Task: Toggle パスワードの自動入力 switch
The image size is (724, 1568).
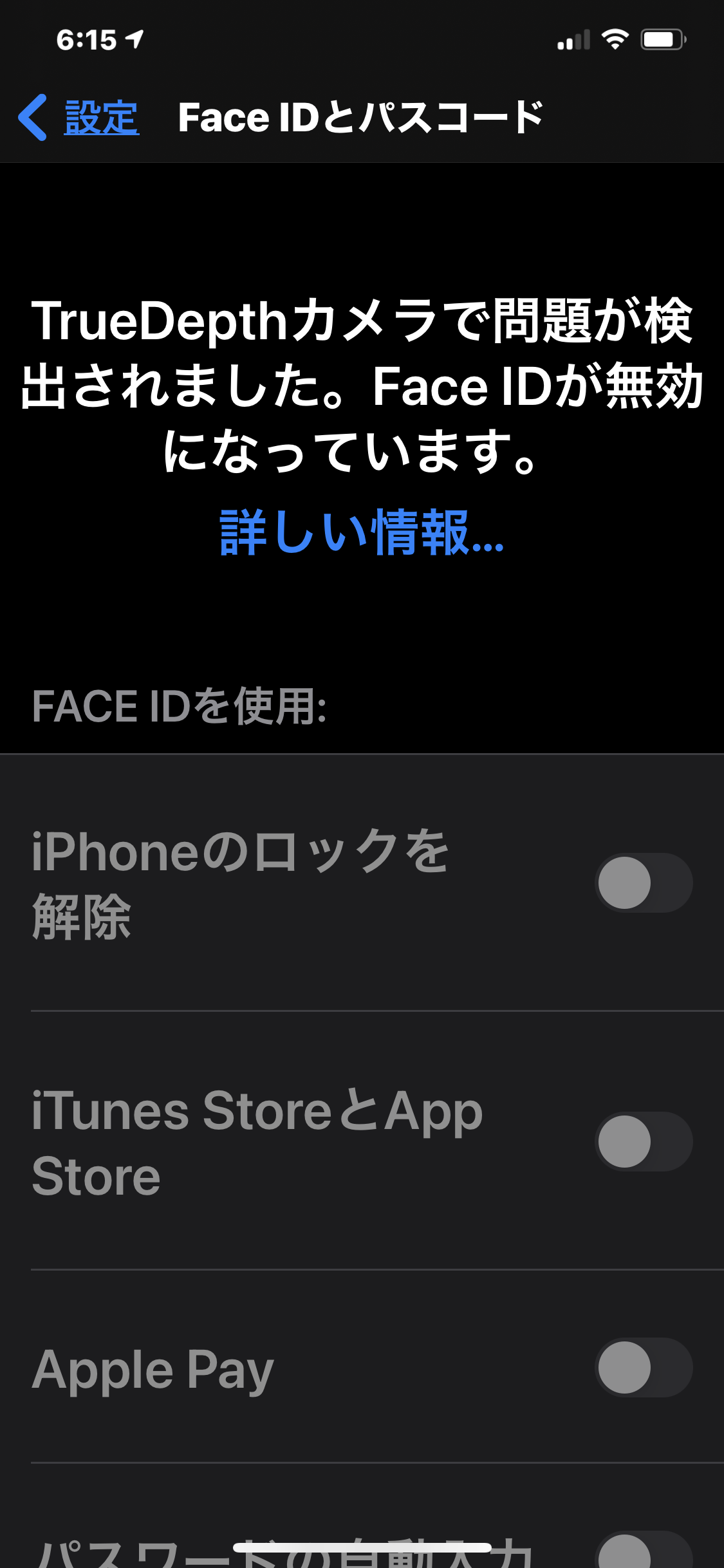Action: [643, 1553]
